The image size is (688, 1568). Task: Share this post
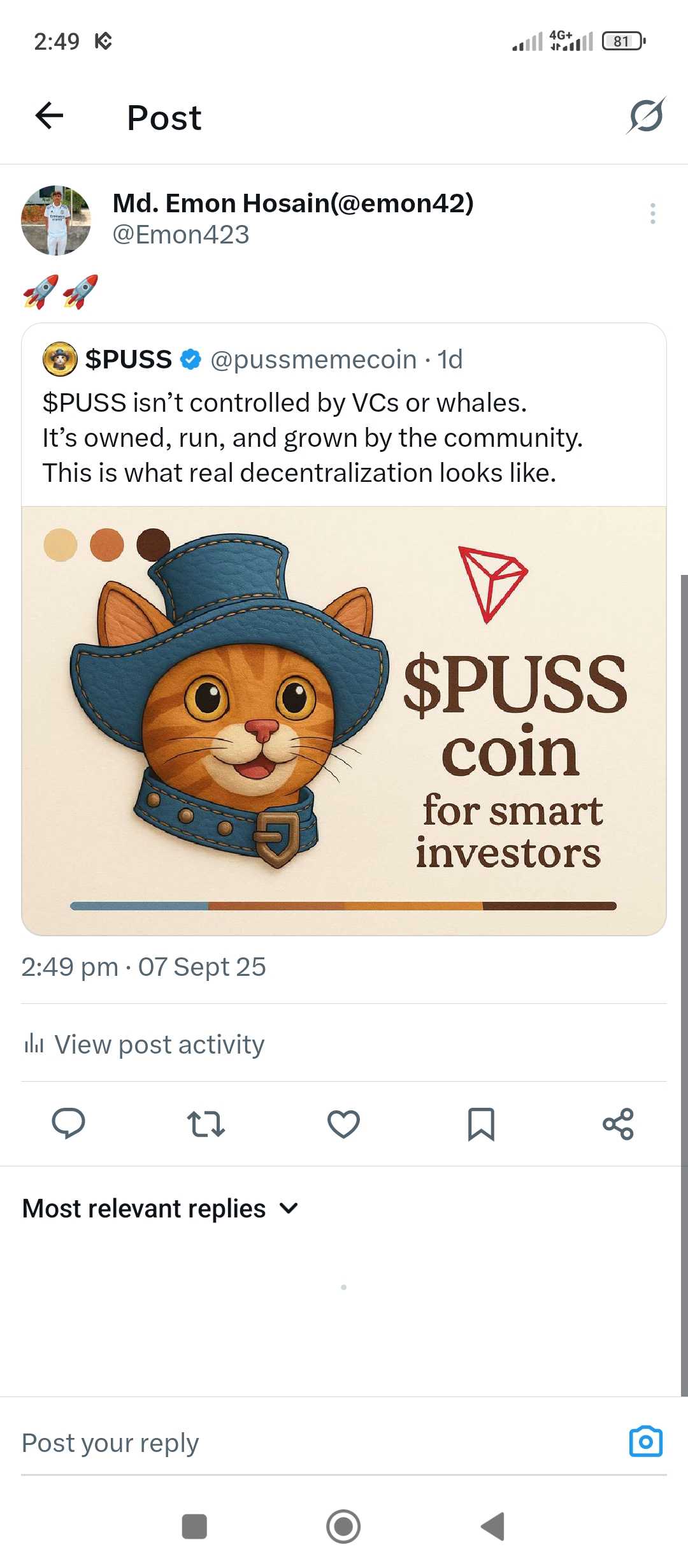tap(619, 1124)
